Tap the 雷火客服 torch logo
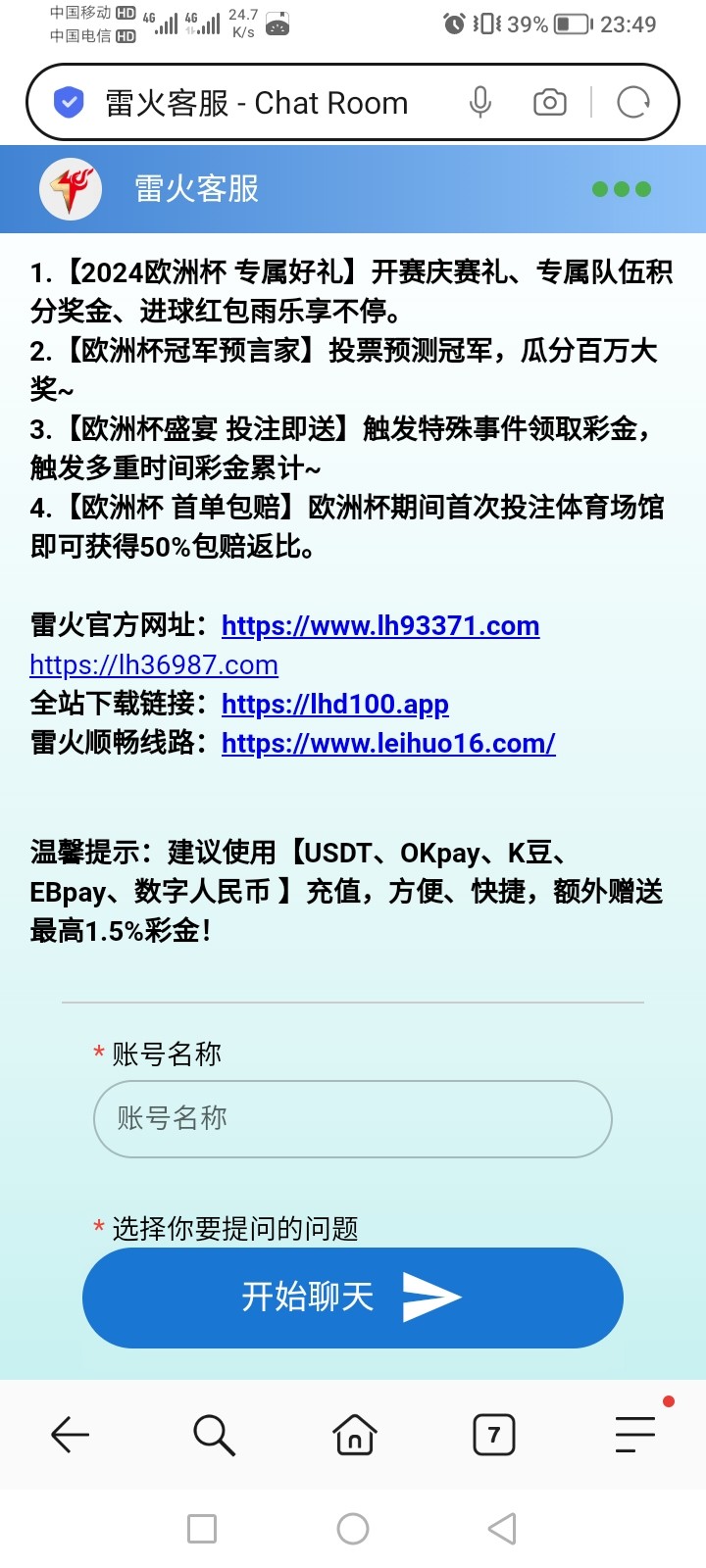Image resolution: width=706 pixels, height=1568 pixels. [69, 188]
